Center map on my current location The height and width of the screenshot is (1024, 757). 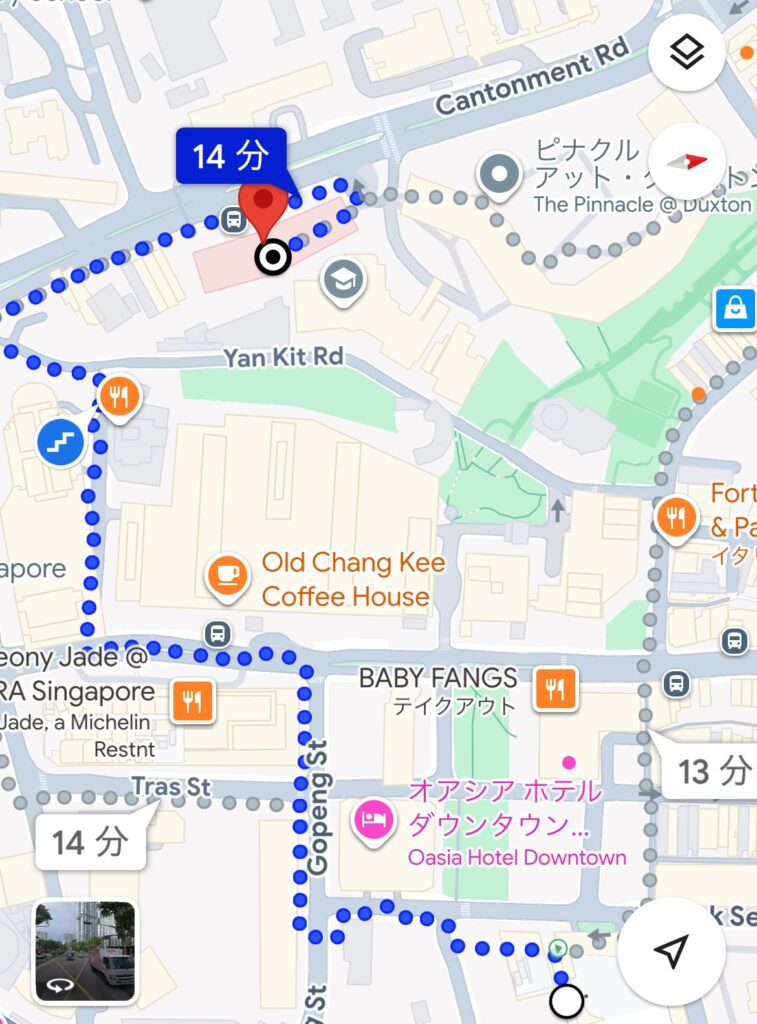tap(671, 951)
